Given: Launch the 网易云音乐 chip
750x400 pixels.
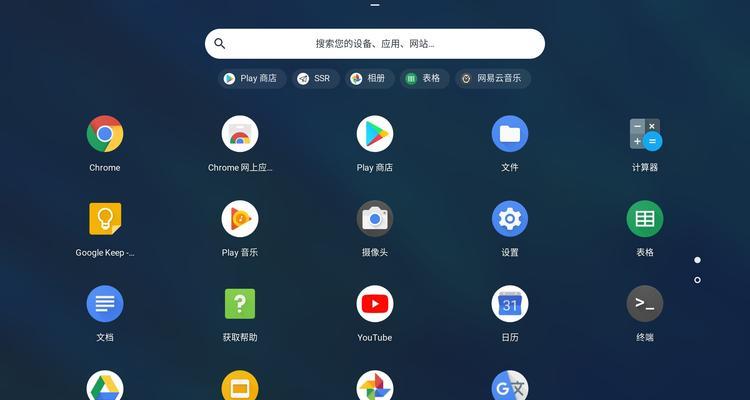Looking at the screenshot, I should [492, 78].
